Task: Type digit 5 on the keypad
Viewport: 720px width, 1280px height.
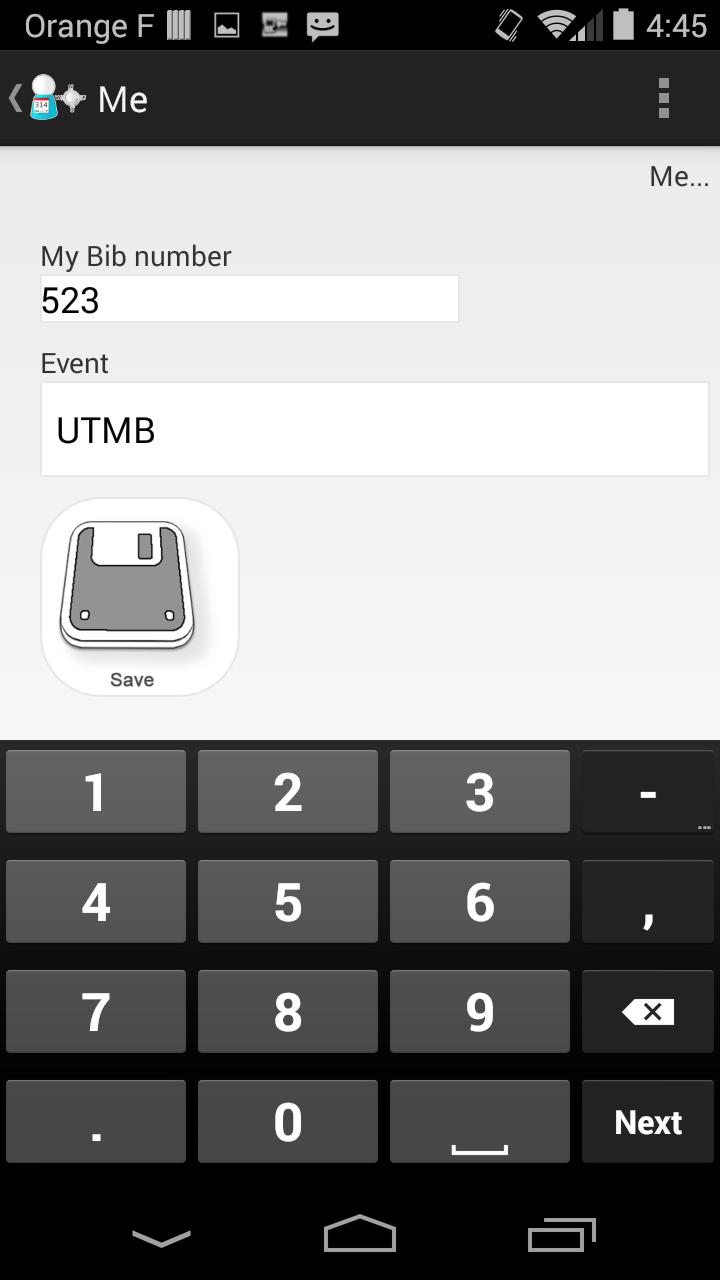Action: 287,901
